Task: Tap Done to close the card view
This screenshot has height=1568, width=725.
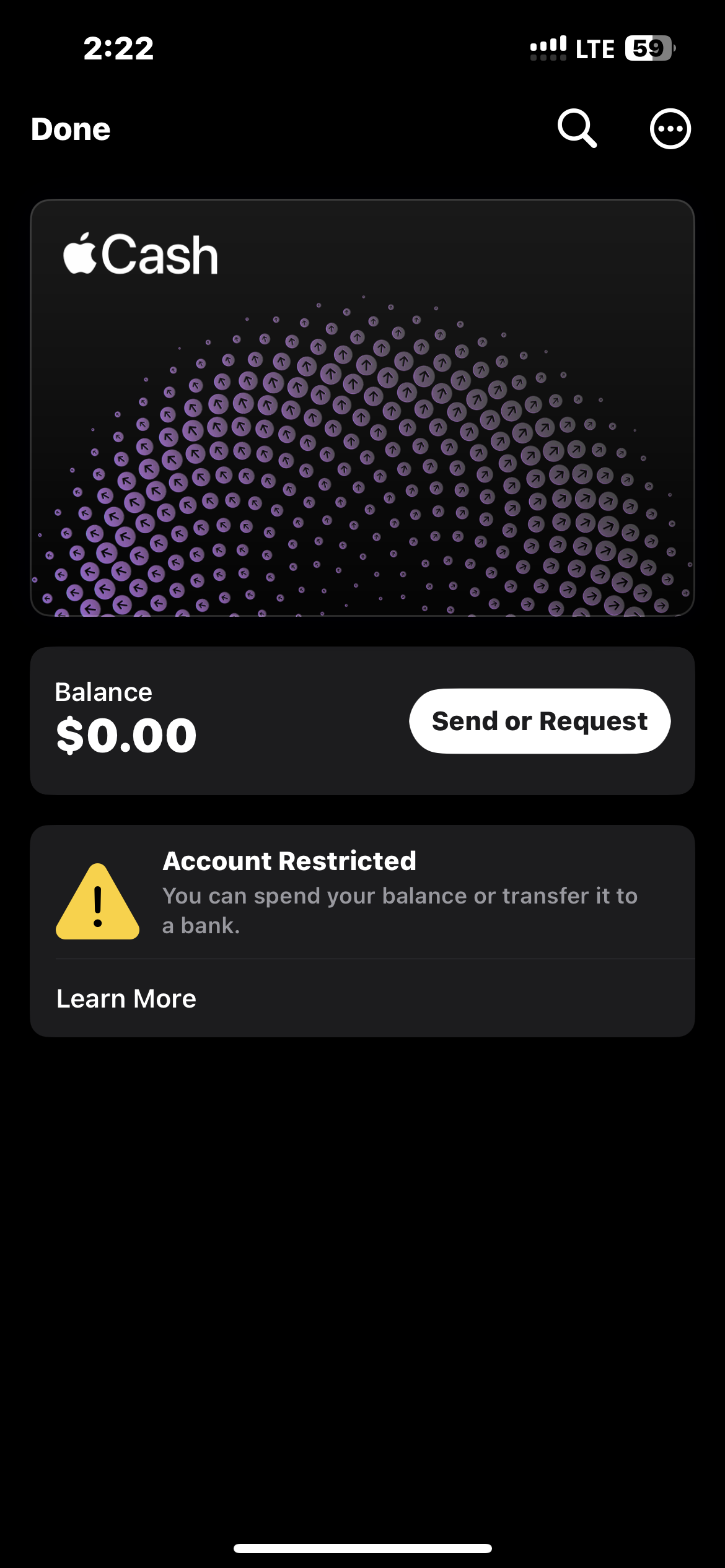Action: (71, 129)
